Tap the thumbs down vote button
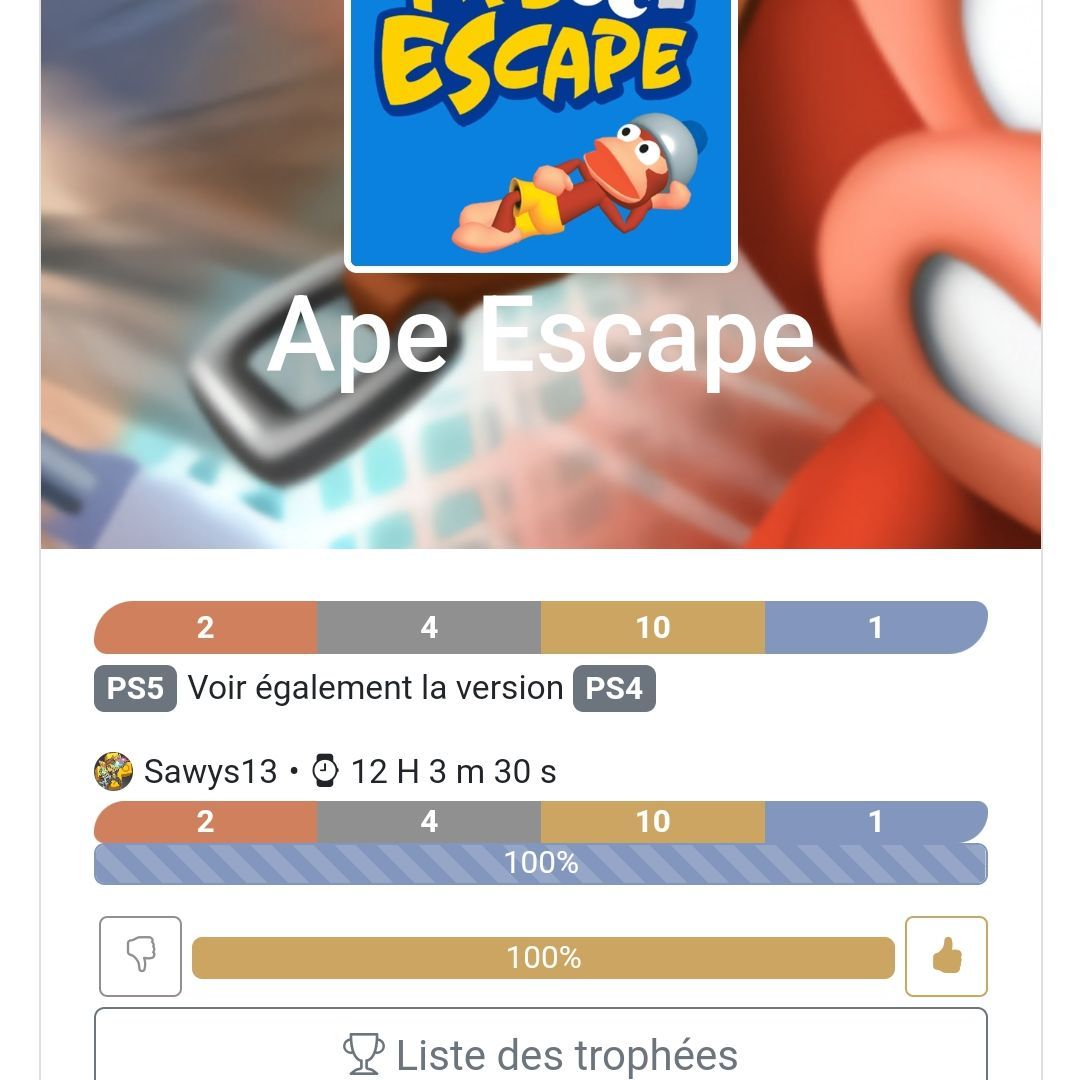This screenshot has height=1080, width=1080. 140,956
